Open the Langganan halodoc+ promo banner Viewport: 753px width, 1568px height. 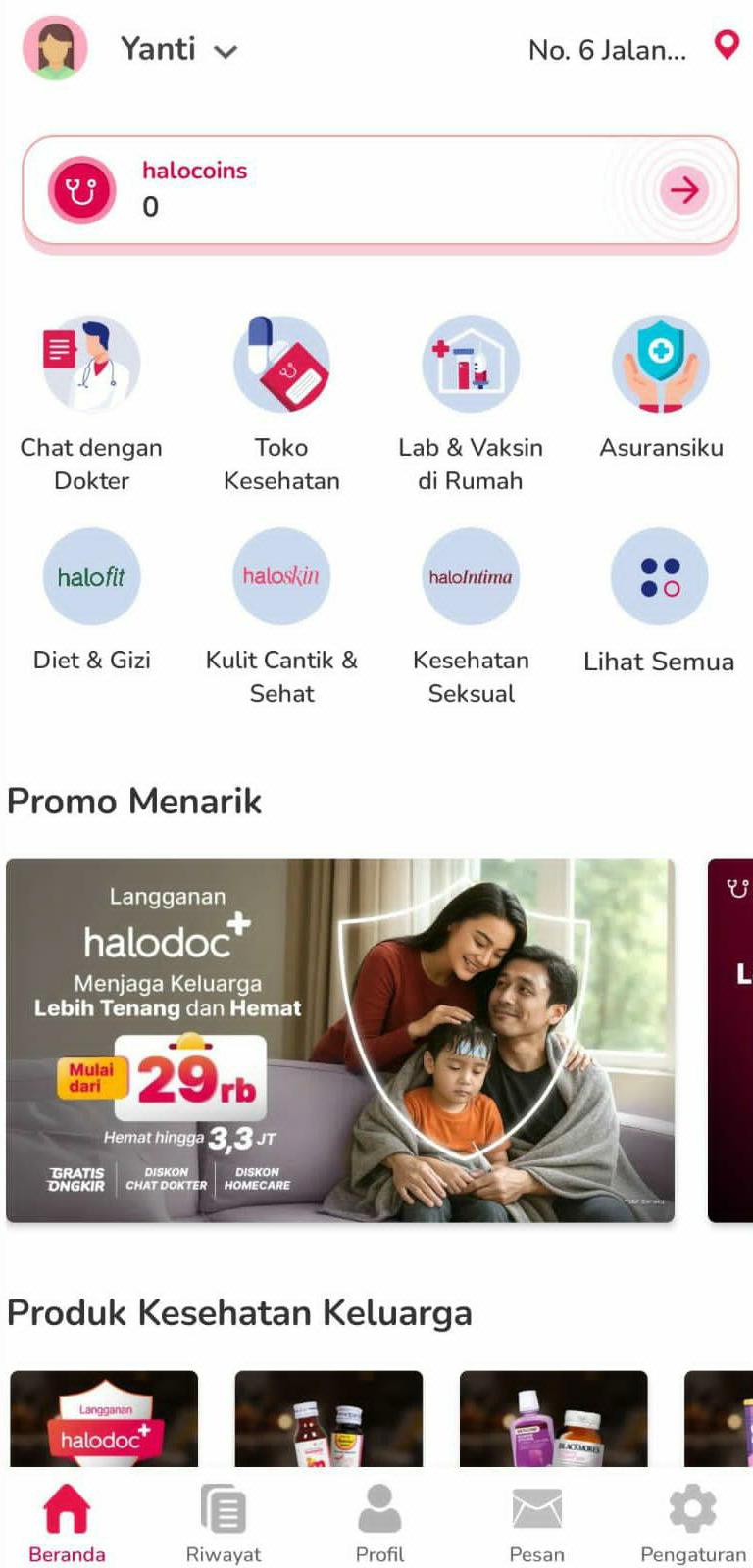[340, 1041]
